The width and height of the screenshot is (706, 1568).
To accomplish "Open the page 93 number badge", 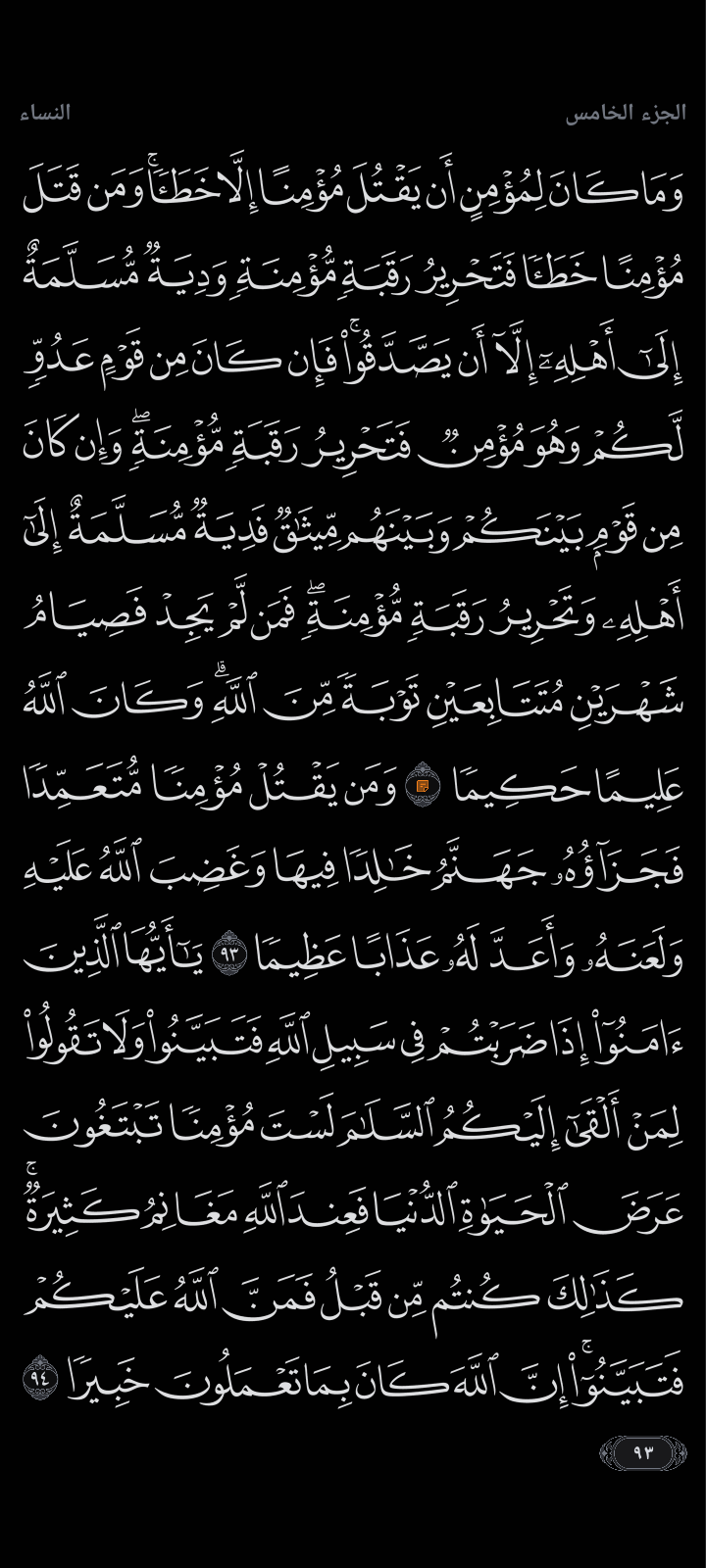I will pyautogui.click(x=642, y=1452).
